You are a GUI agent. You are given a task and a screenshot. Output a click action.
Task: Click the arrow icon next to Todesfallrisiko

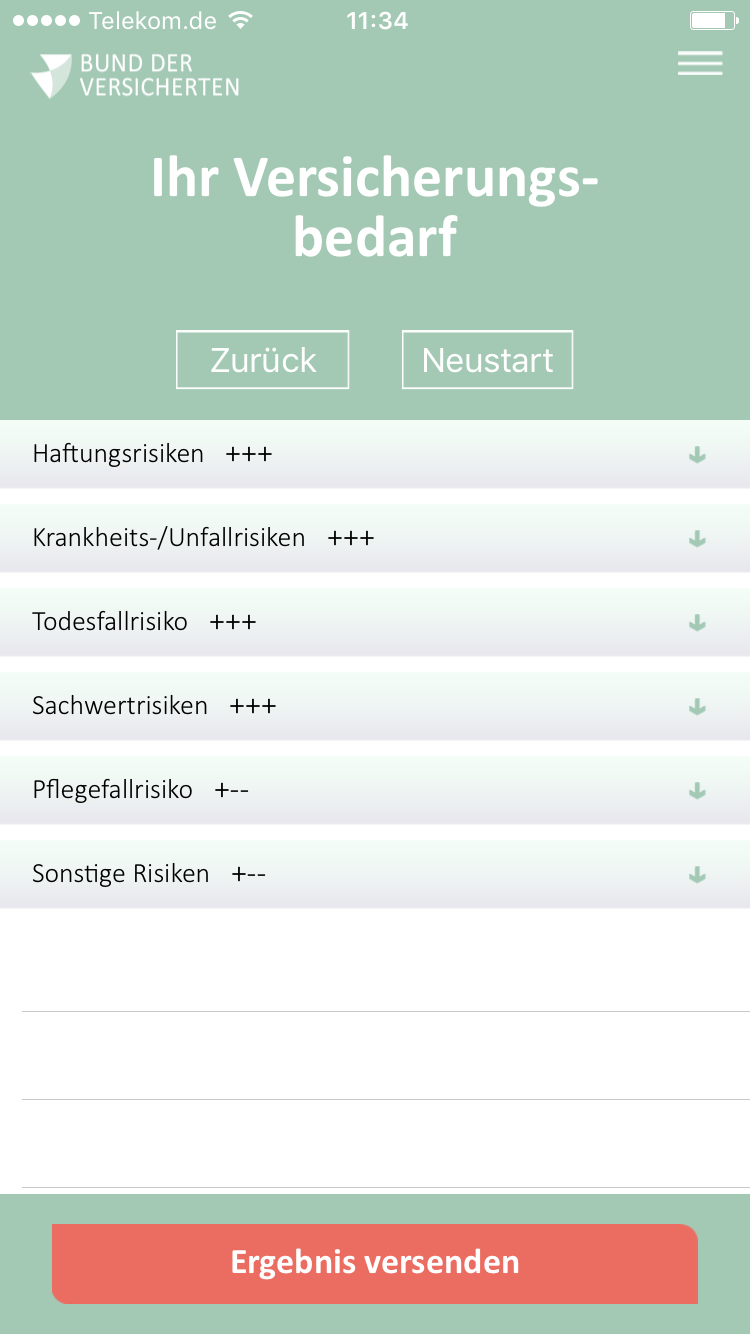coord(695,621)
